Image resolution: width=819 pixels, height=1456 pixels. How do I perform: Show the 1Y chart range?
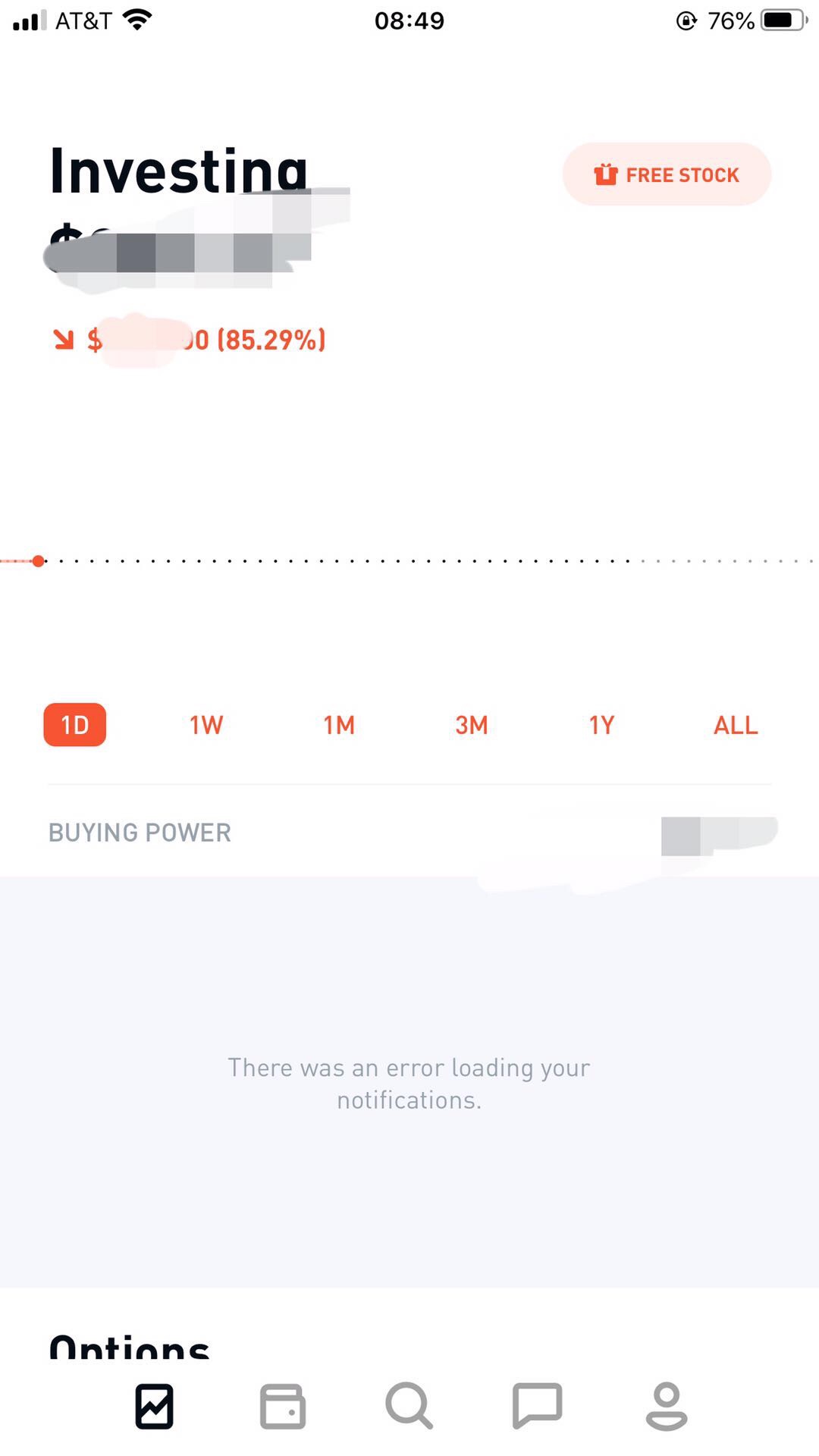tap(602, 725)
